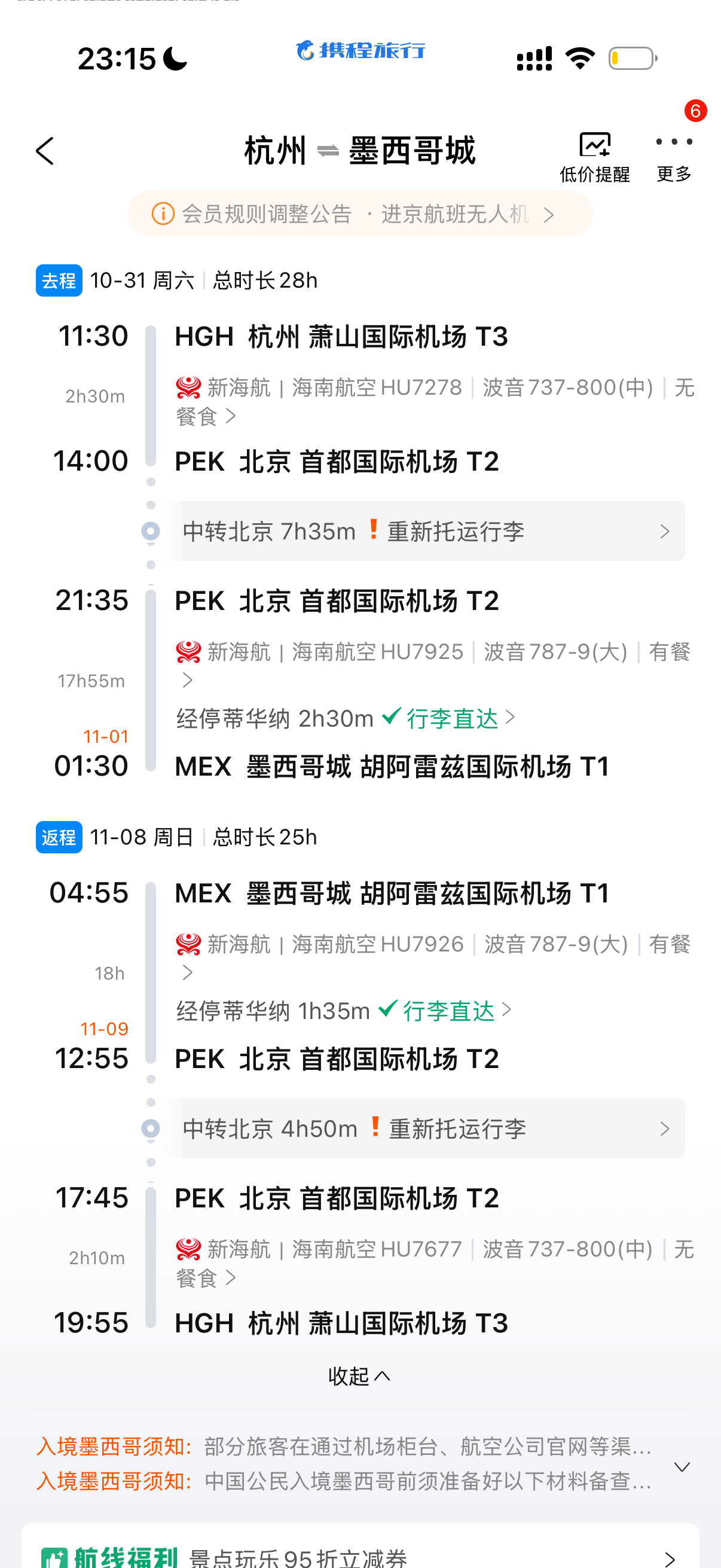The width and height of the screenshot is (721, 1568).
Task: Open 低价提醒 price alert
Action: (x=594, y=158)
